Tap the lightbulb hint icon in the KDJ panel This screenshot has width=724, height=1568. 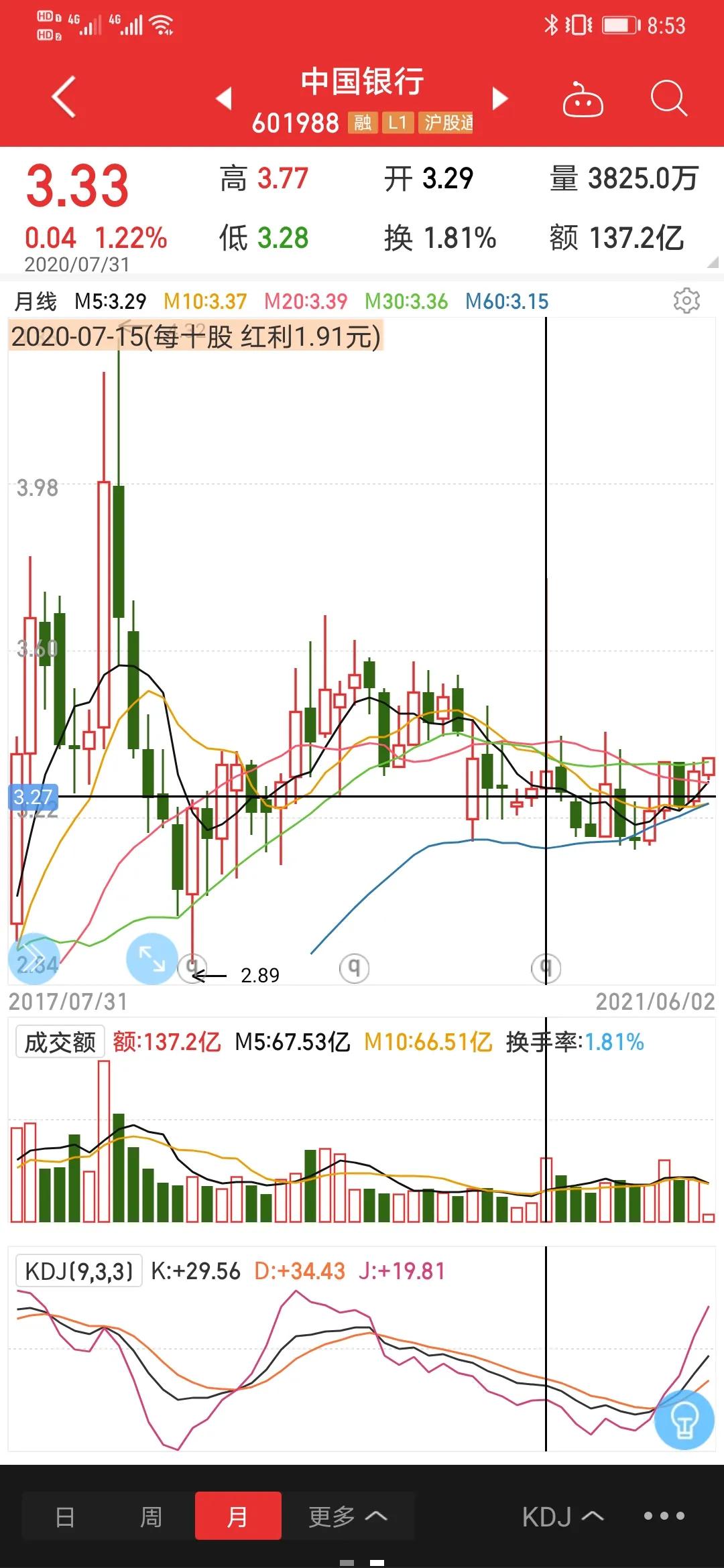point(683,1422)
